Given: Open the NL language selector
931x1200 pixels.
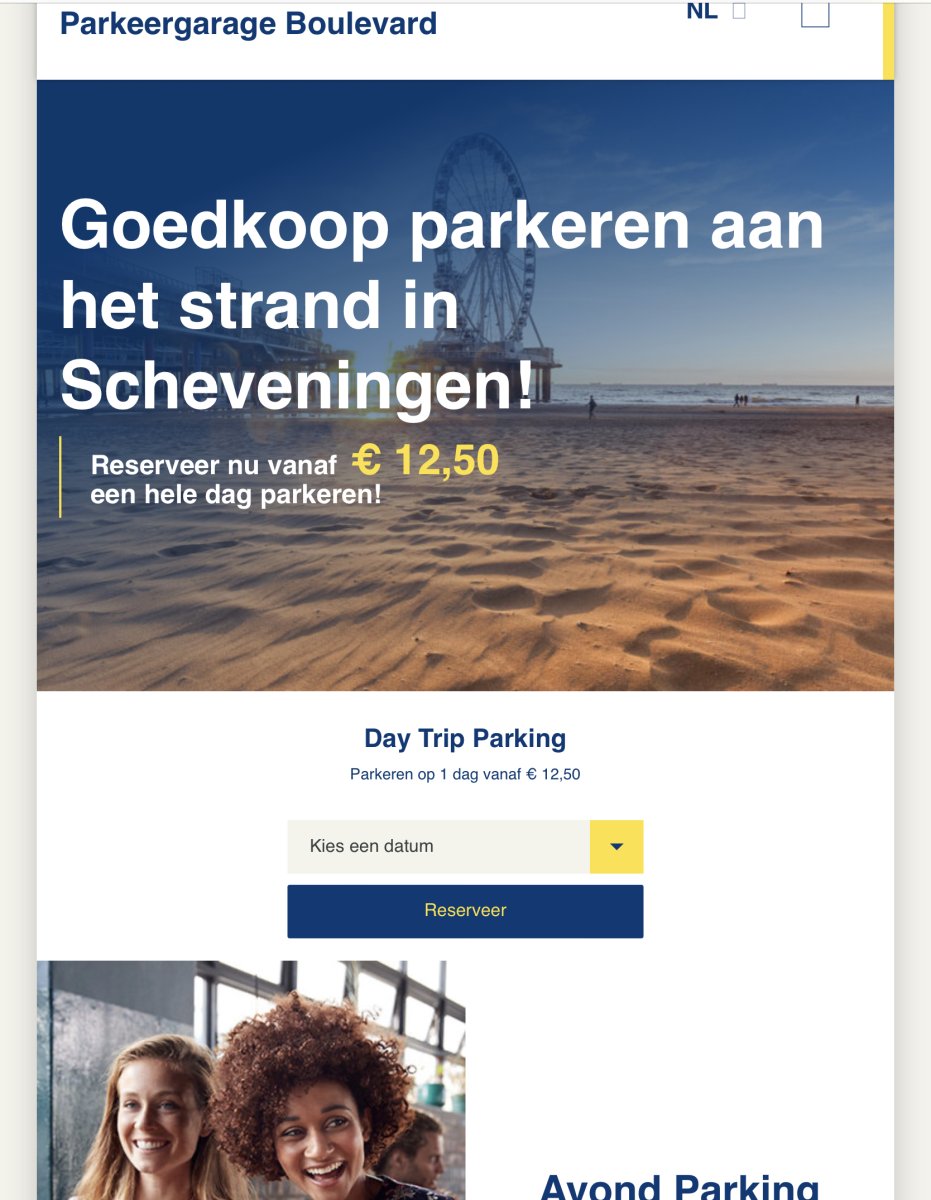Looking at the screenshot, I should [714, 12].
